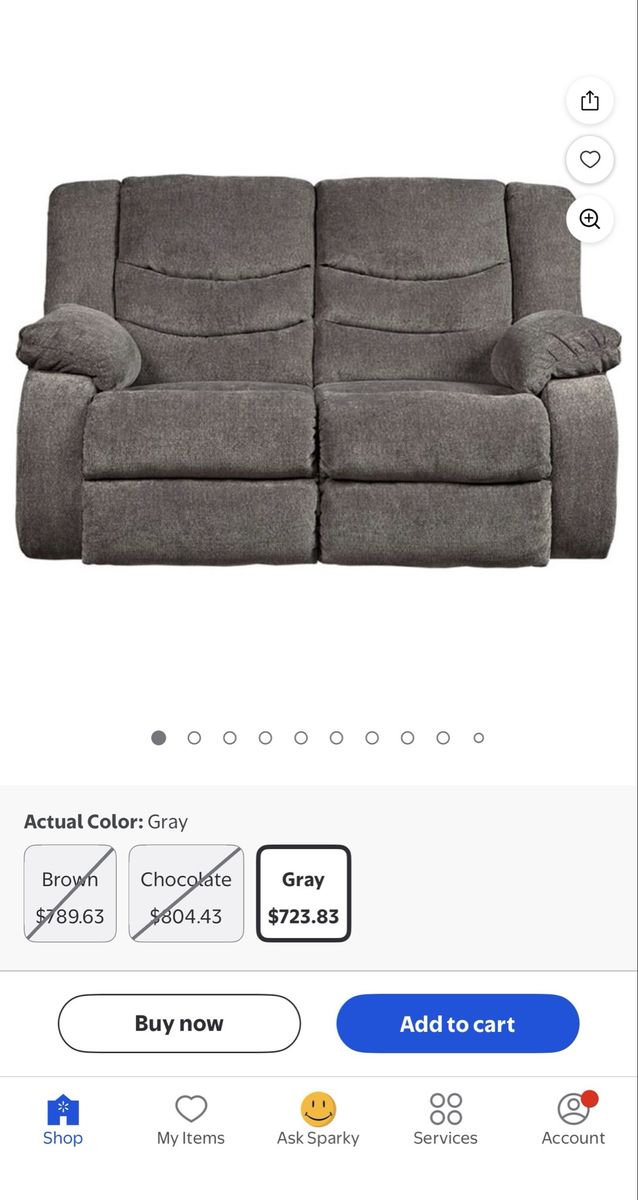Open the My Items tab
The image size is (638, 1200).
click(190, 1120)
